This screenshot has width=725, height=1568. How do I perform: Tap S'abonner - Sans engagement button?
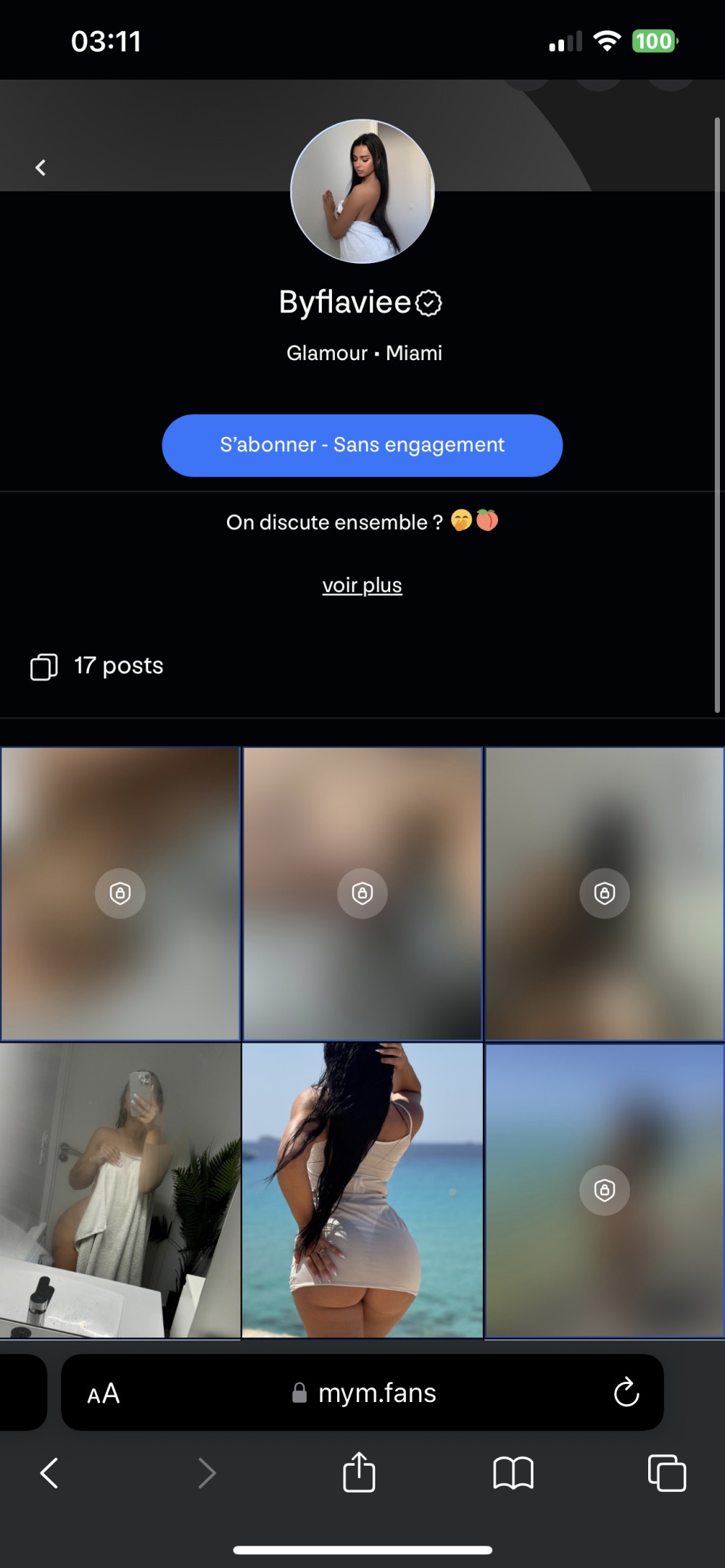(362, 445)
